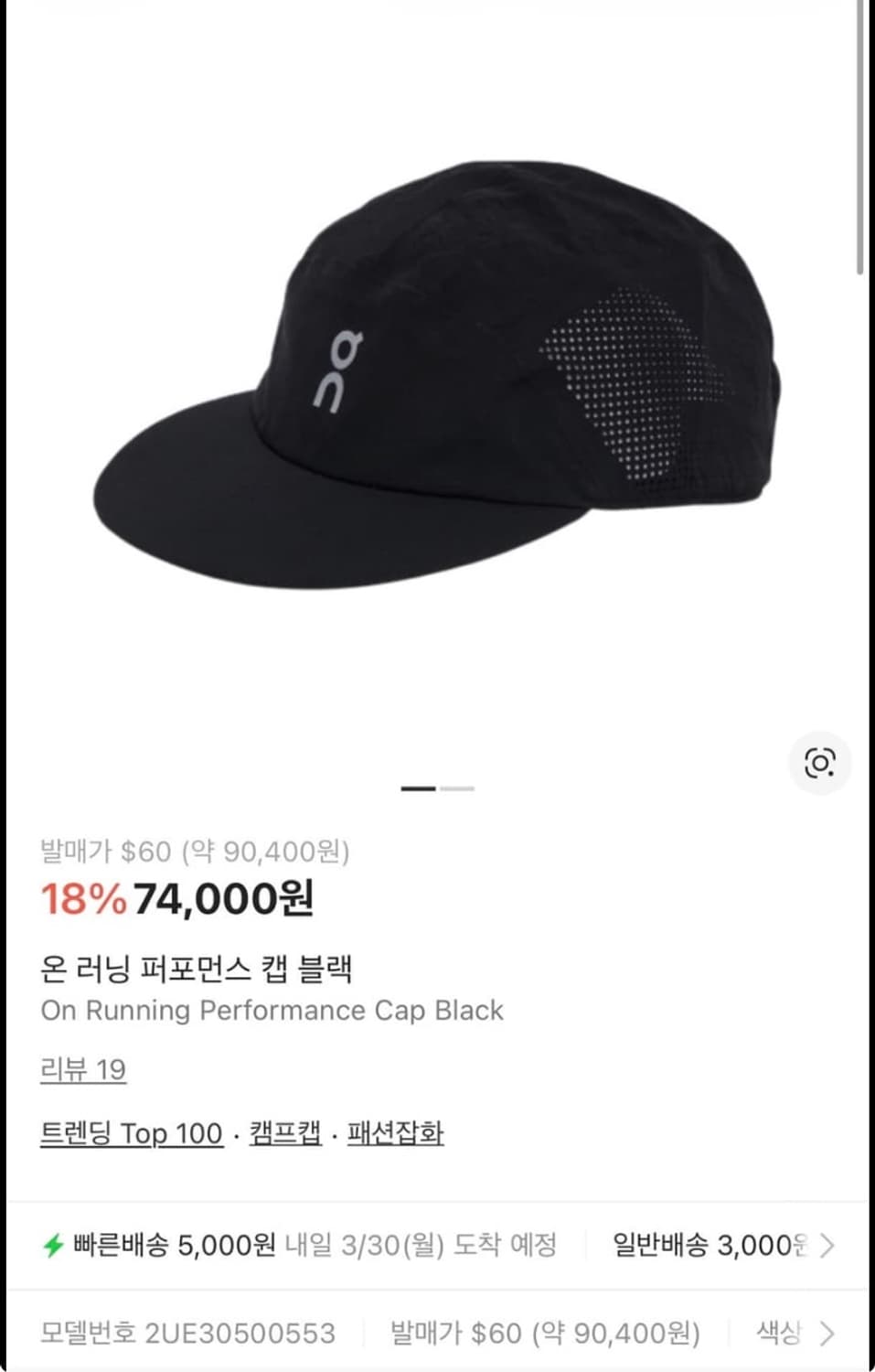Tap the black On Running cap product image
Image resolution: width=875 pixels, height=1372 pixels.
coord(437,384)
